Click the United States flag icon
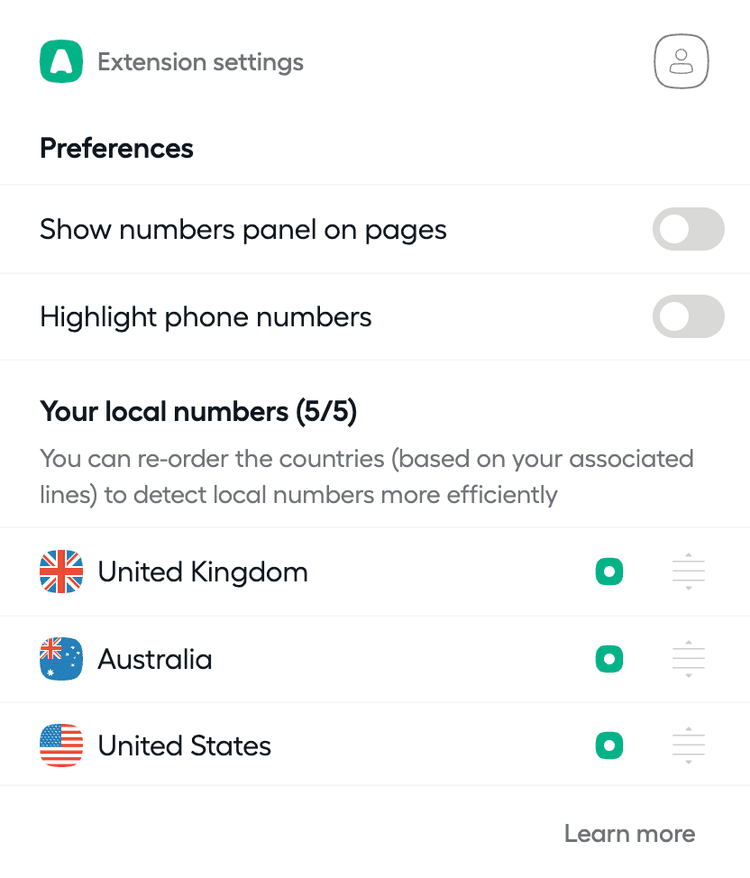 pos(61,745)
